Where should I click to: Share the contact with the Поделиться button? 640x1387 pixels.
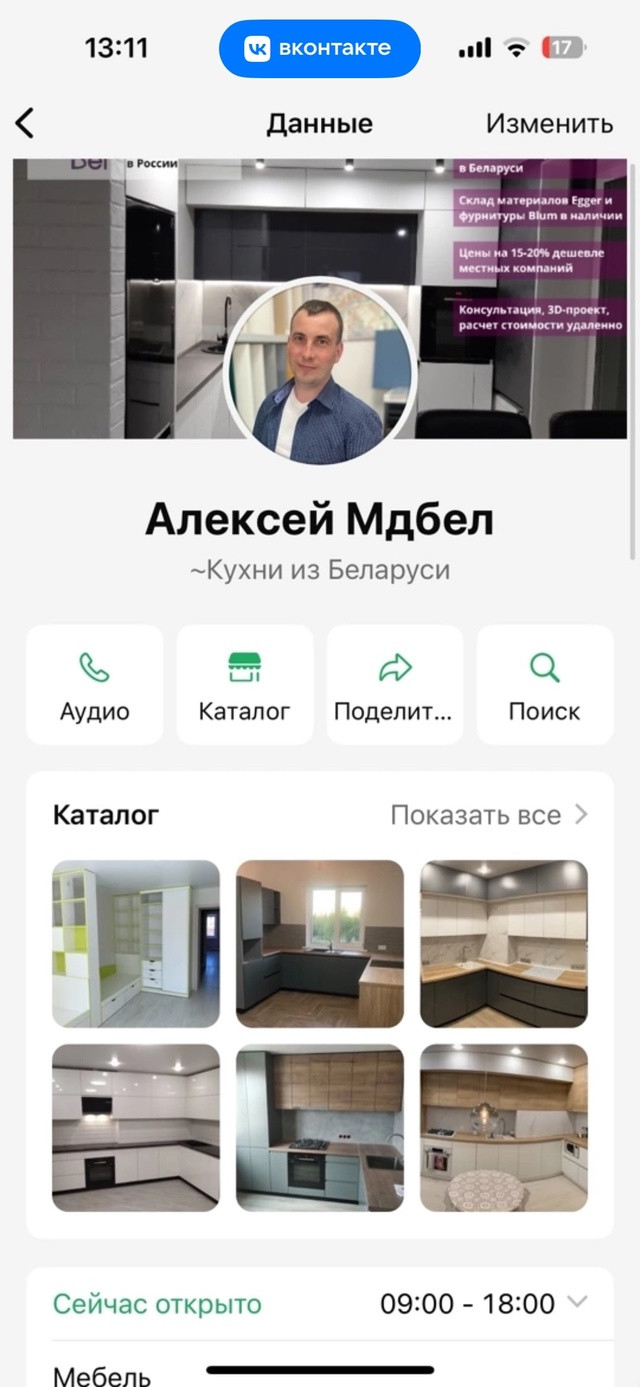point(395,685)
